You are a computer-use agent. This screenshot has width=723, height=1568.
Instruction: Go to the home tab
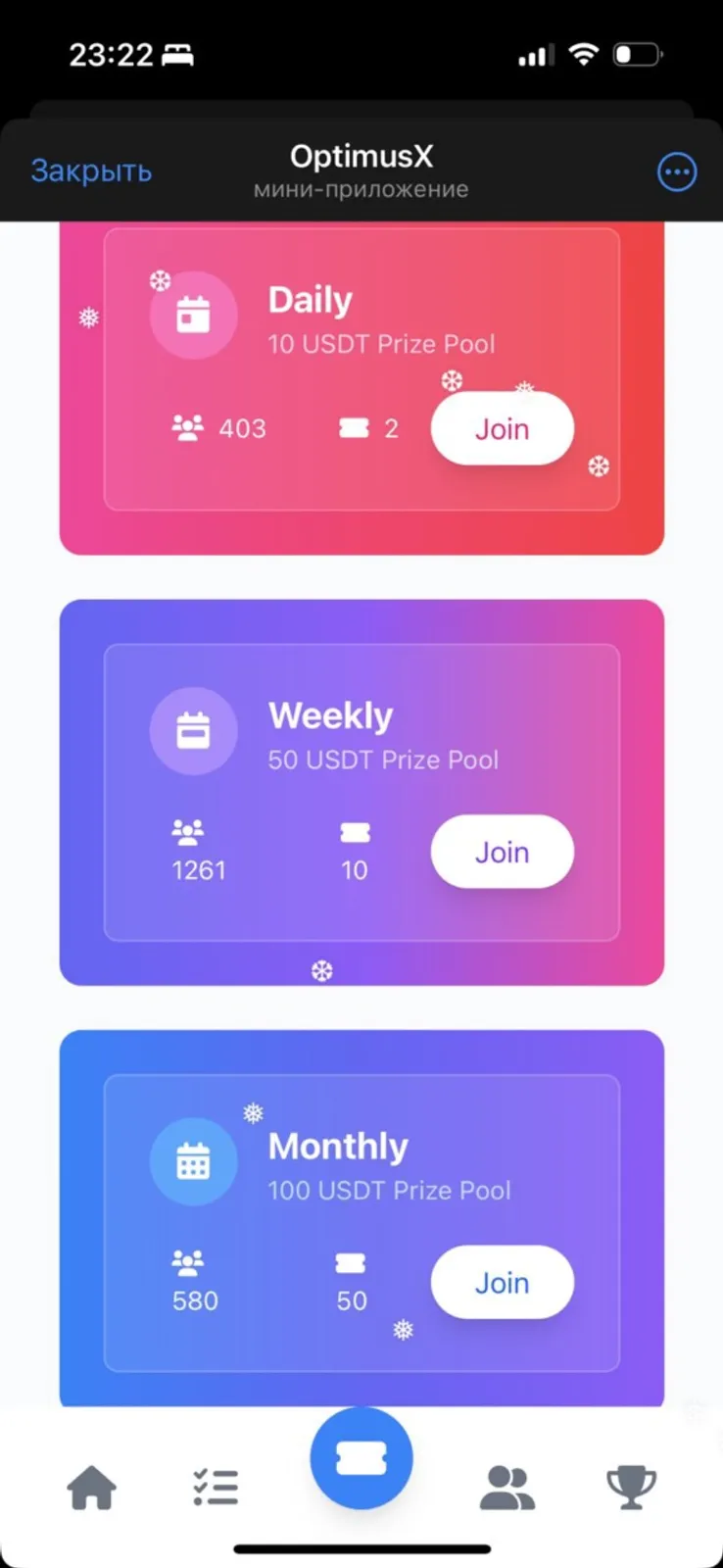point(91,1488)
